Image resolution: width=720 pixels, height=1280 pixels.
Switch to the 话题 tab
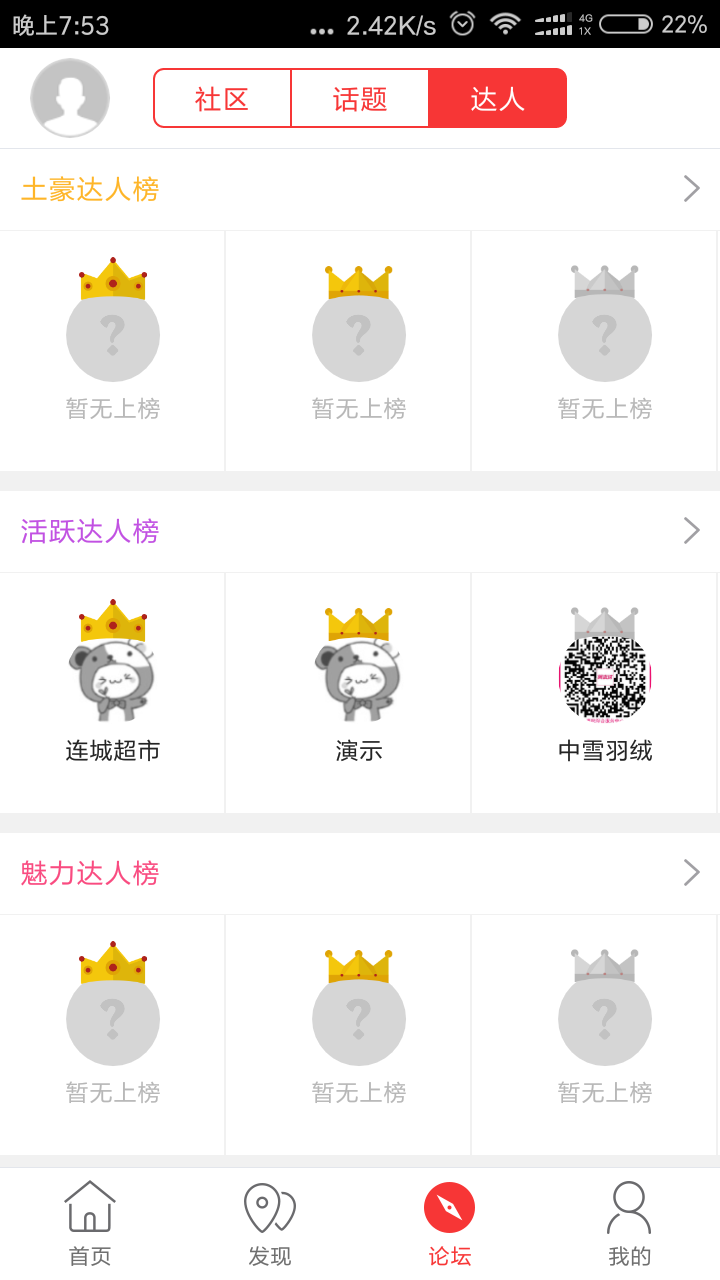360,98
